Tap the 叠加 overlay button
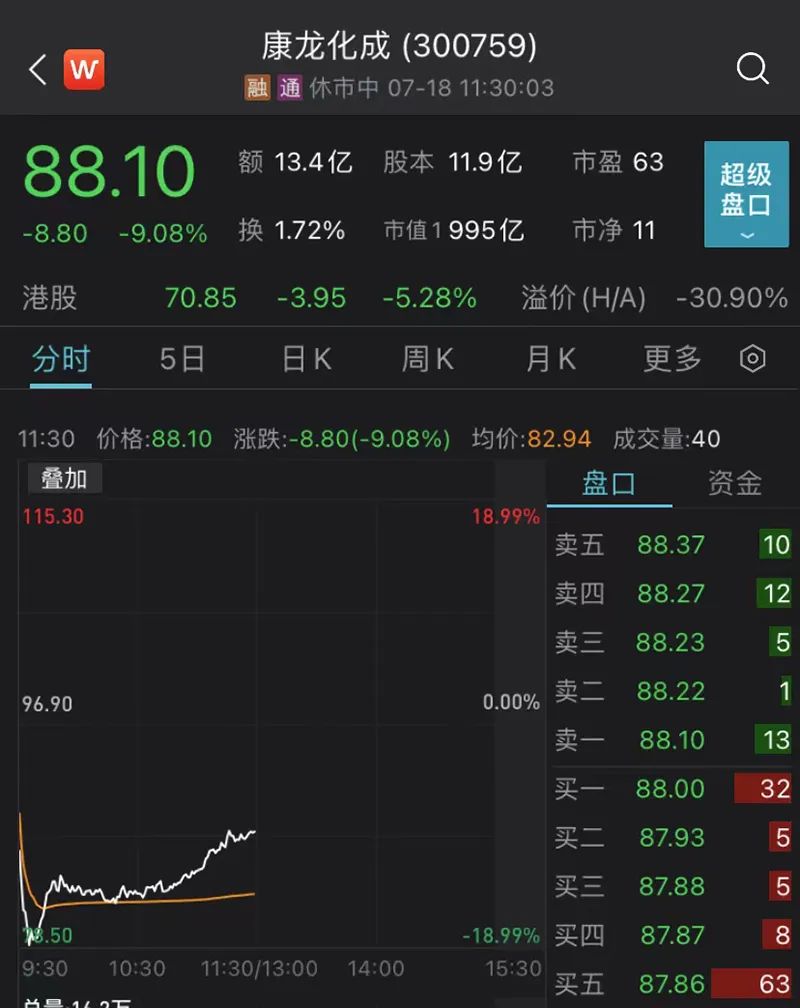 tap(63, 479)
